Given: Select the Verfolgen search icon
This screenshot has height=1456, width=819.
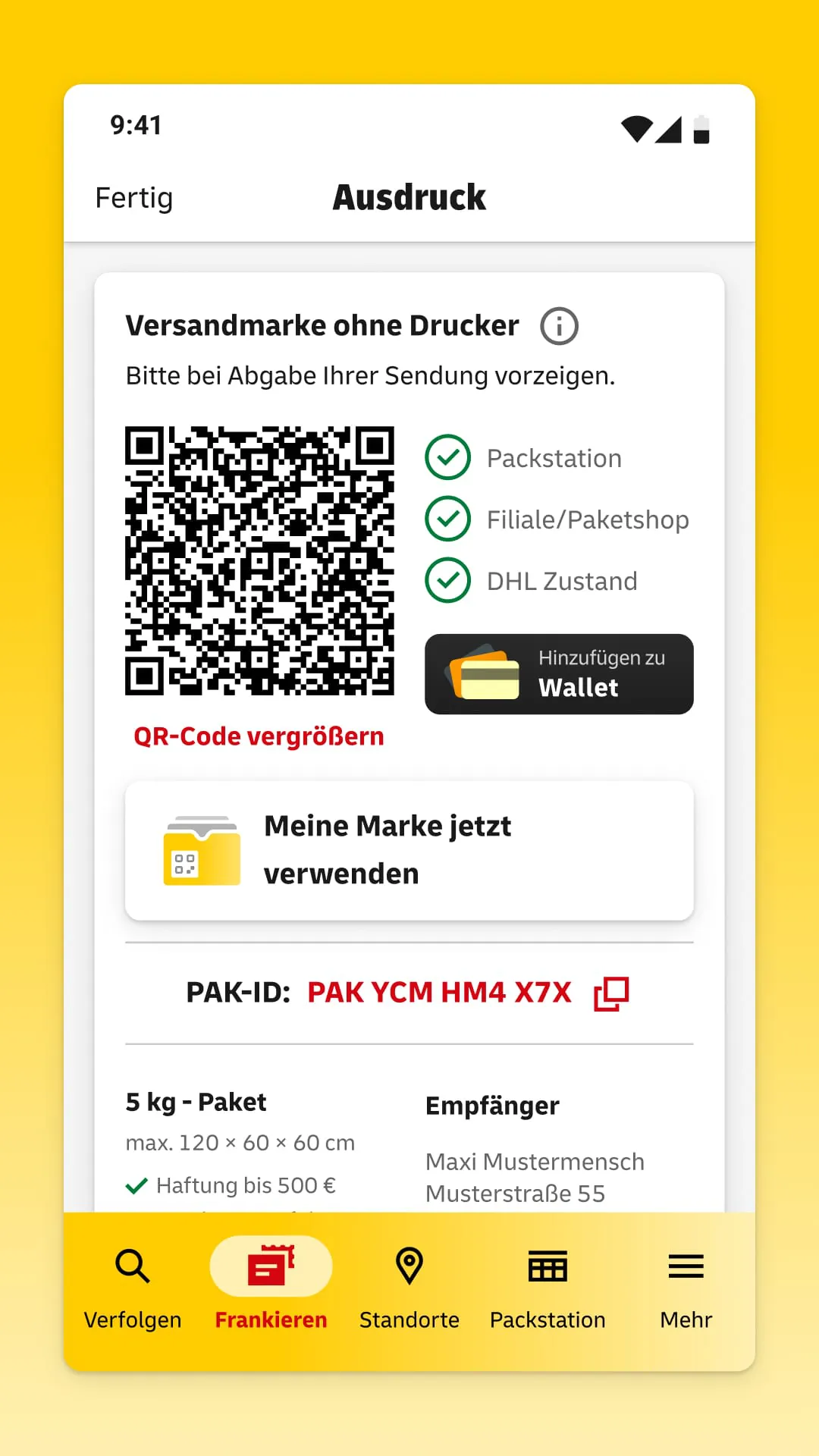Looking at the screenshot, I should click(133, 1265).
